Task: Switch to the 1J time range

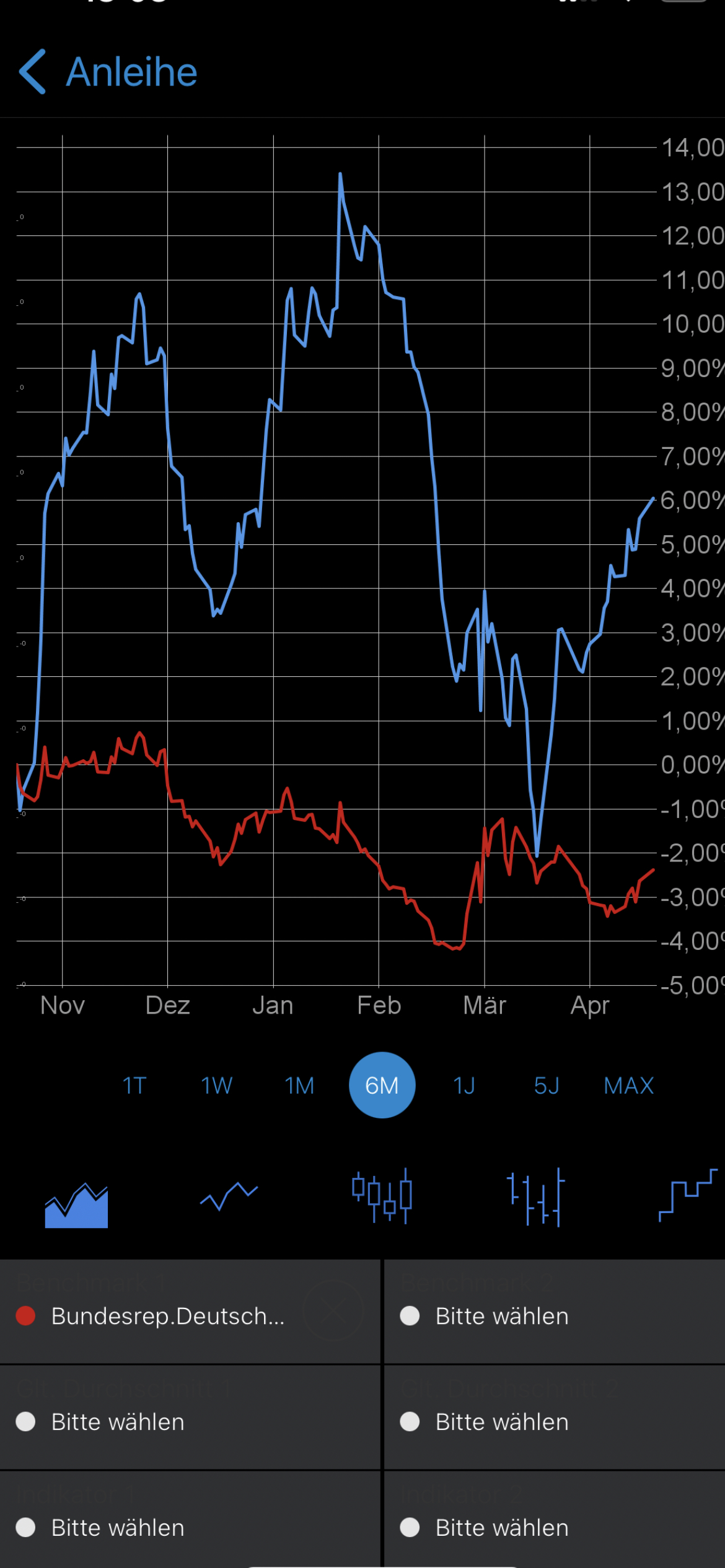Action: pyautogui.click(x=464, y=1086)
